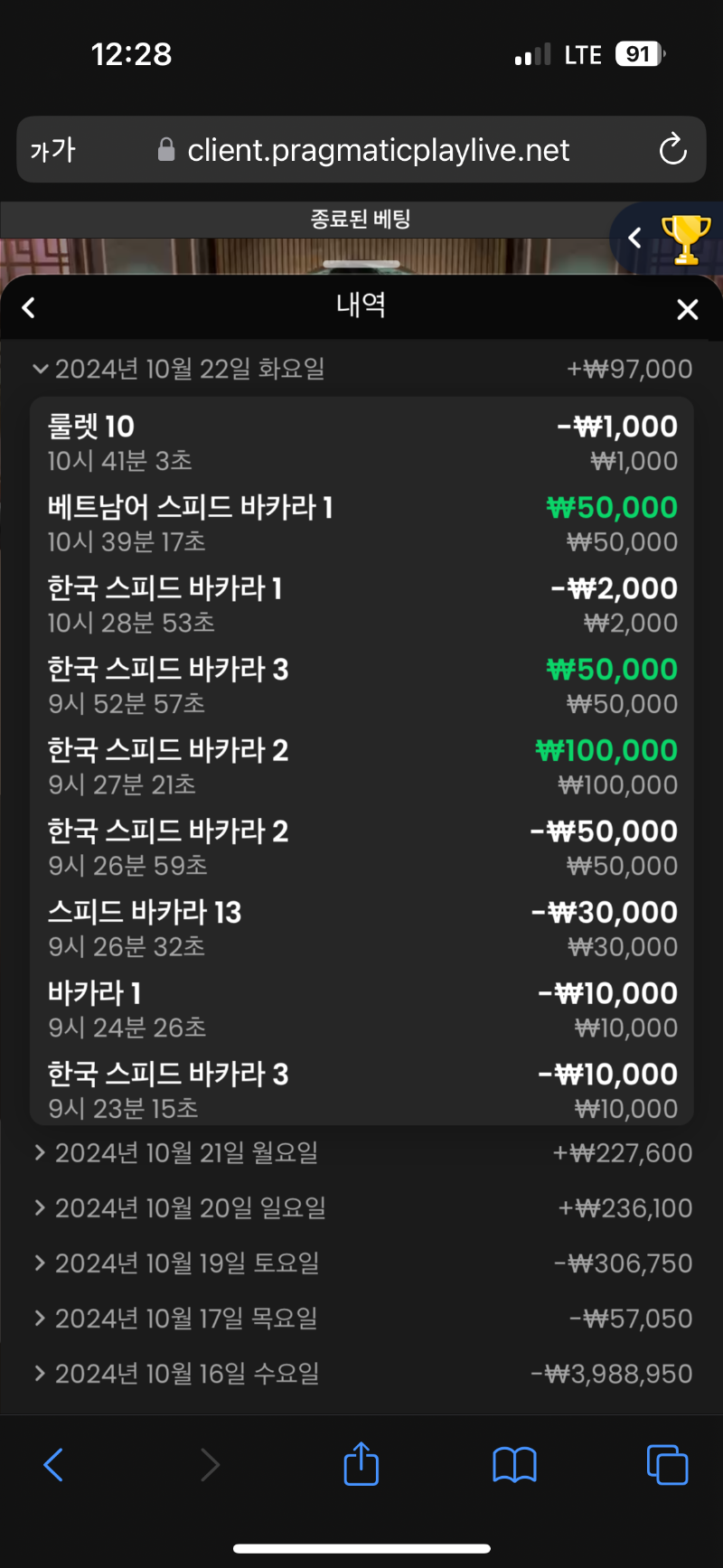The width and height of the screenshot is (723, 1568).
Task: Open the 스피드 바카라 13 bet entry
Action: pyautogui.click(x=361, y=928)
